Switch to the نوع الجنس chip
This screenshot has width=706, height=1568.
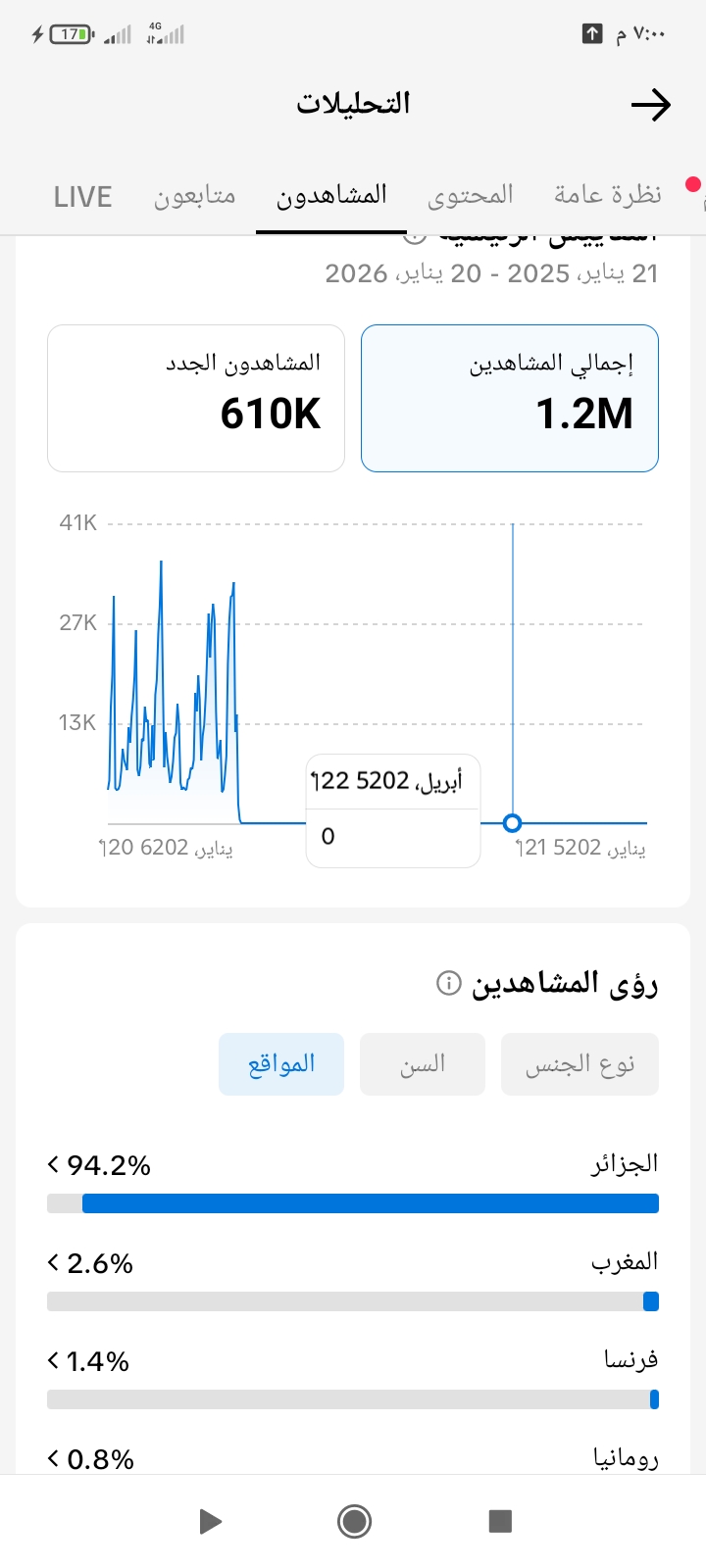coord(580,1064)
